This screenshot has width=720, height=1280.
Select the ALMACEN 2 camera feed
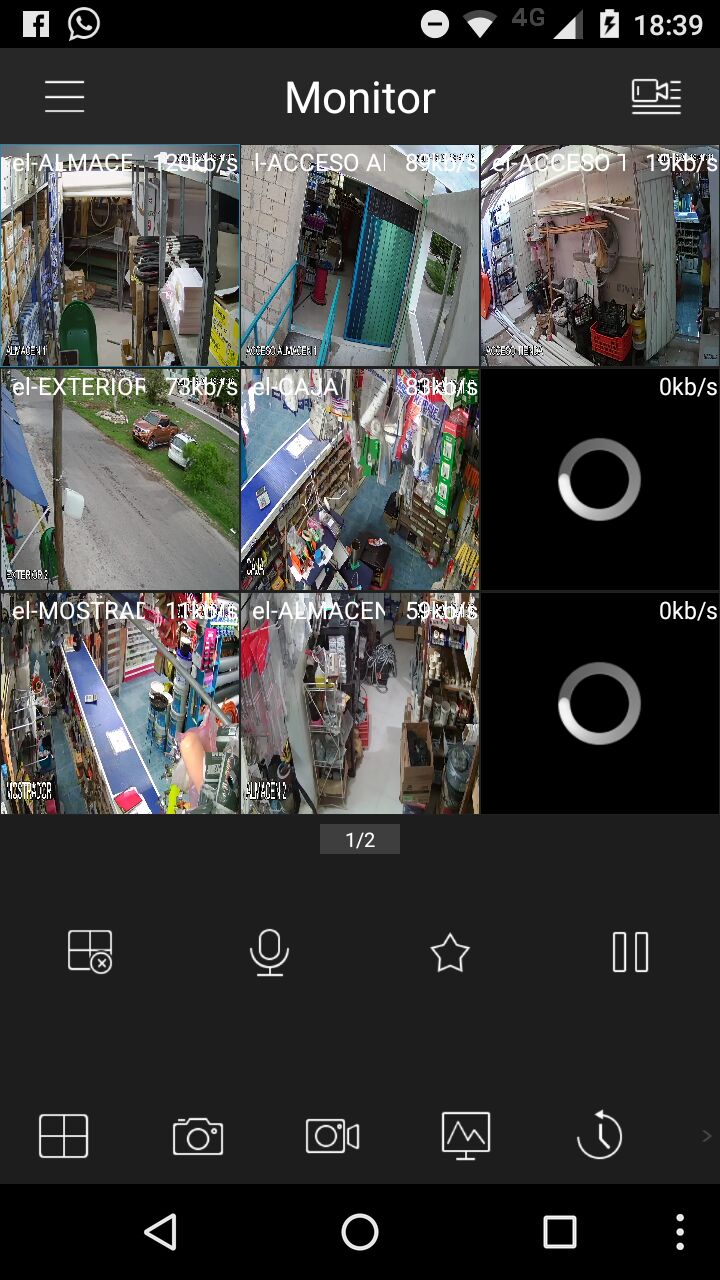pyautogui.click(x=360, y=704)
